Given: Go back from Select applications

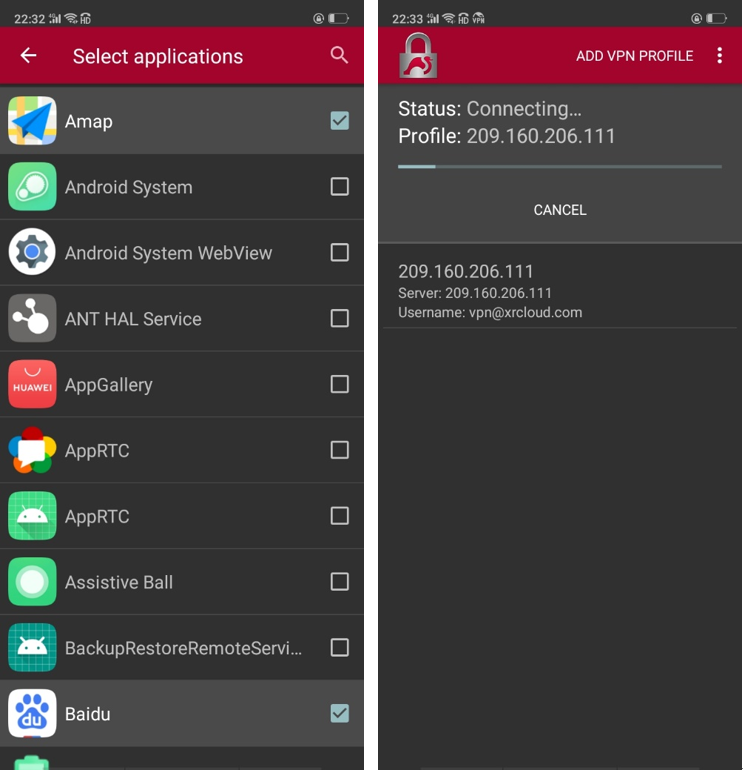Looking at the screenshot, I should 28,56.
